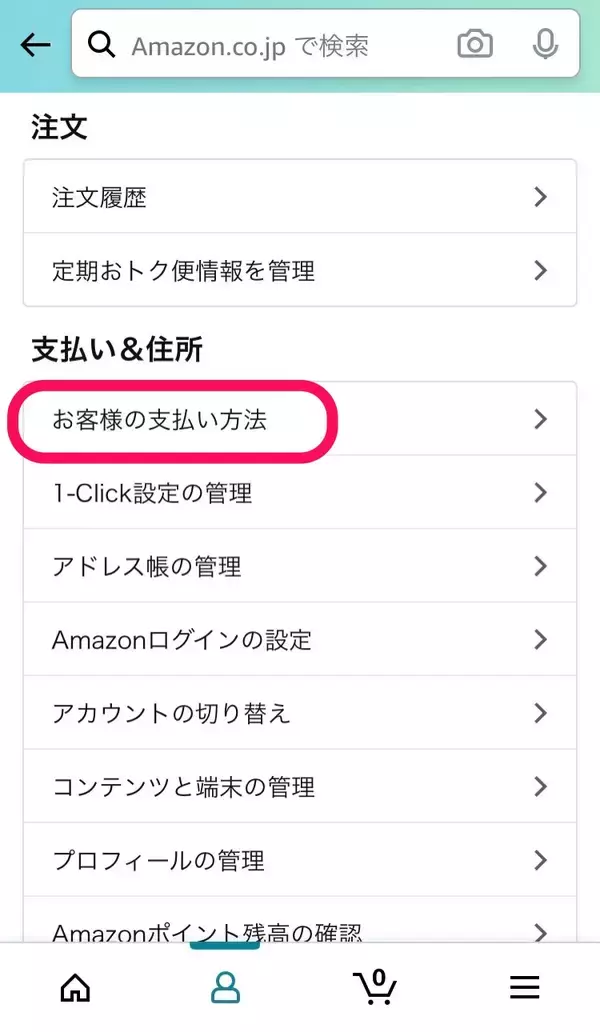
Task: Open アドレス帳の管理
Action: coord(300,566)
